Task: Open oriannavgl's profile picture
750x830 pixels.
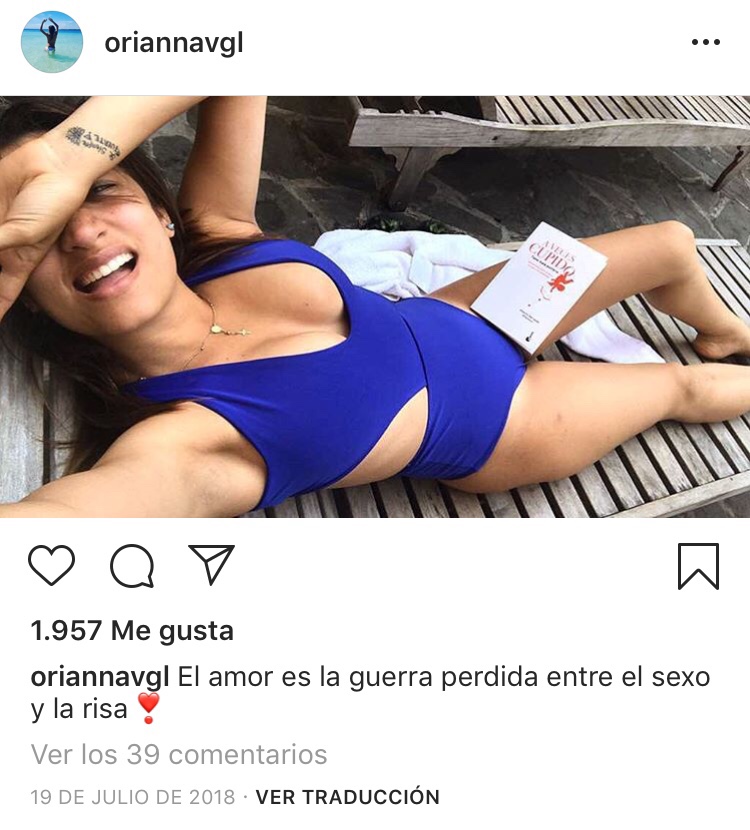Action: [52, 42]
